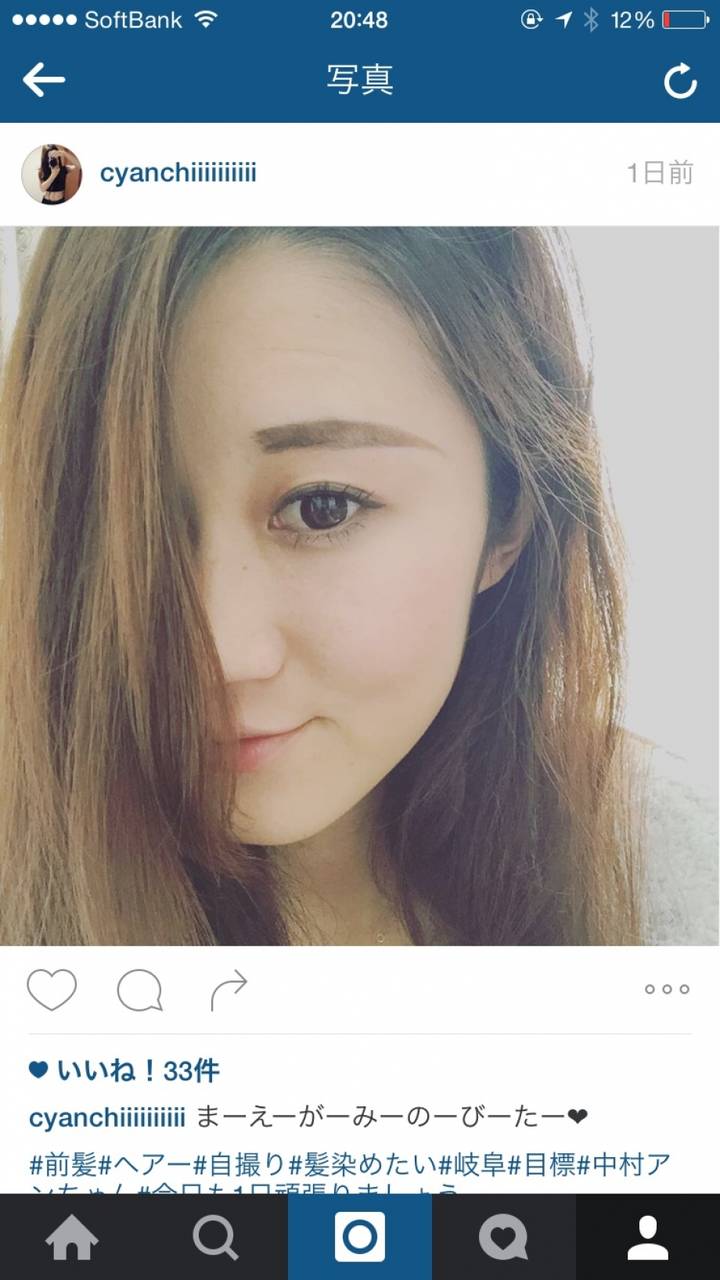Refresh the photo page
Viewport: 720px width, 1280px height.
680,82
